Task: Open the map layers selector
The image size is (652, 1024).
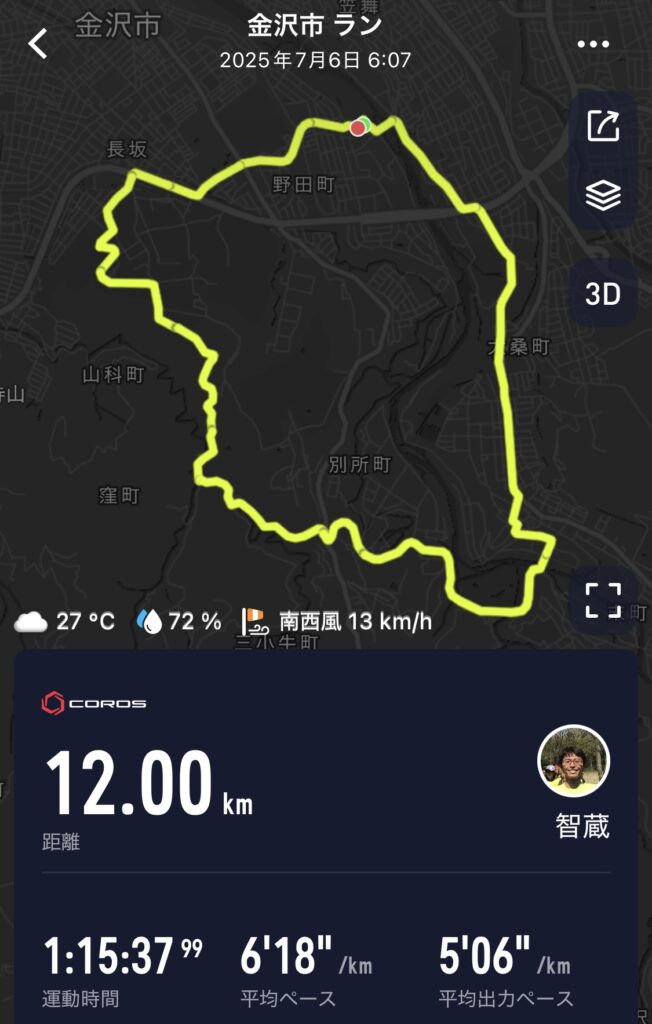Action: (x=603, y=195)
